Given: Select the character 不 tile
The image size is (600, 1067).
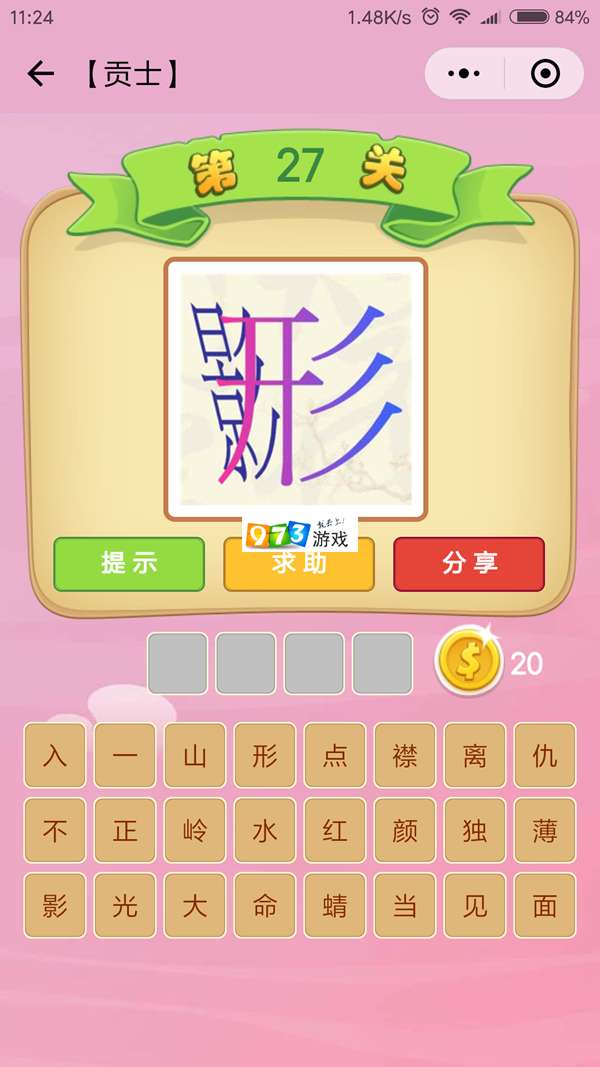Looking at the screenshot, I should pos(55,831).
